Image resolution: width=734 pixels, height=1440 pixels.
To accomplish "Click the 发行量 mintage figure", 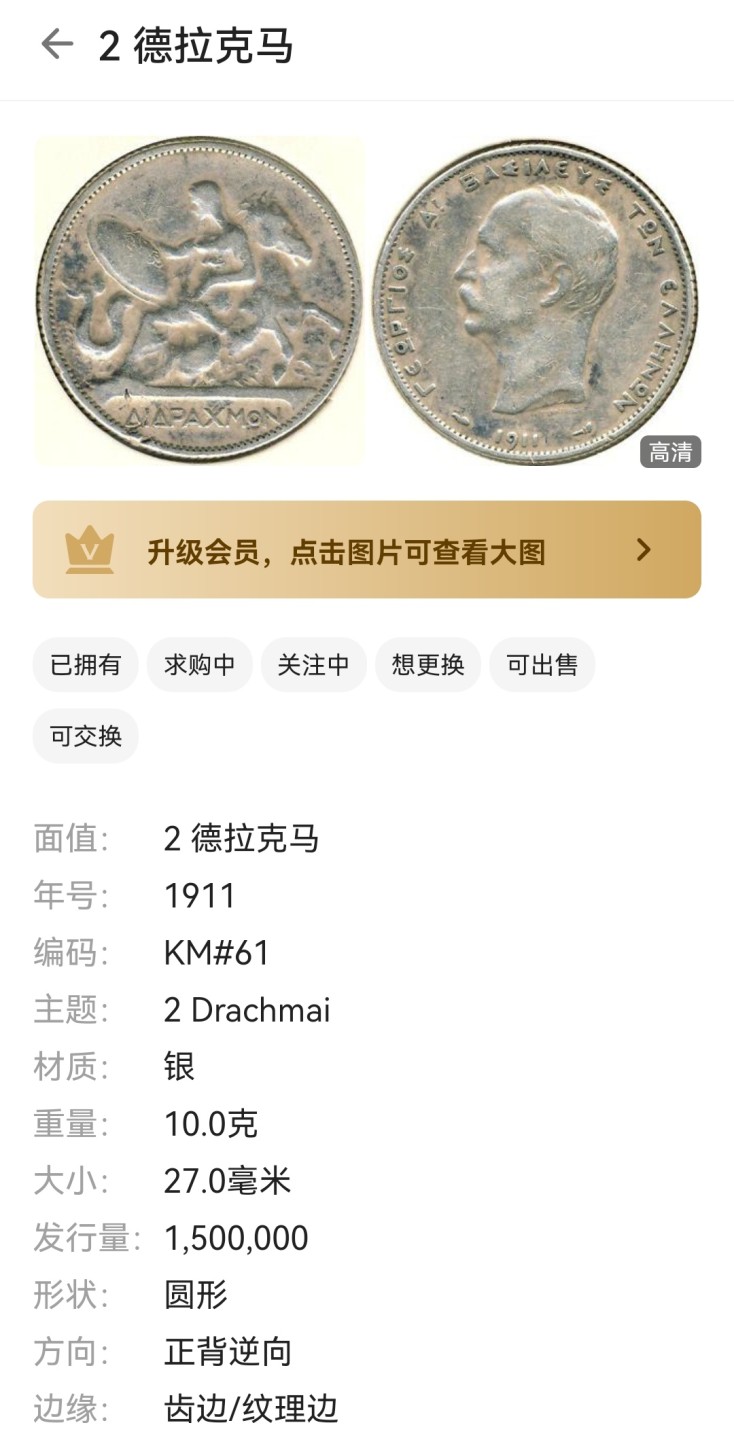I will tap(236, 1238).
